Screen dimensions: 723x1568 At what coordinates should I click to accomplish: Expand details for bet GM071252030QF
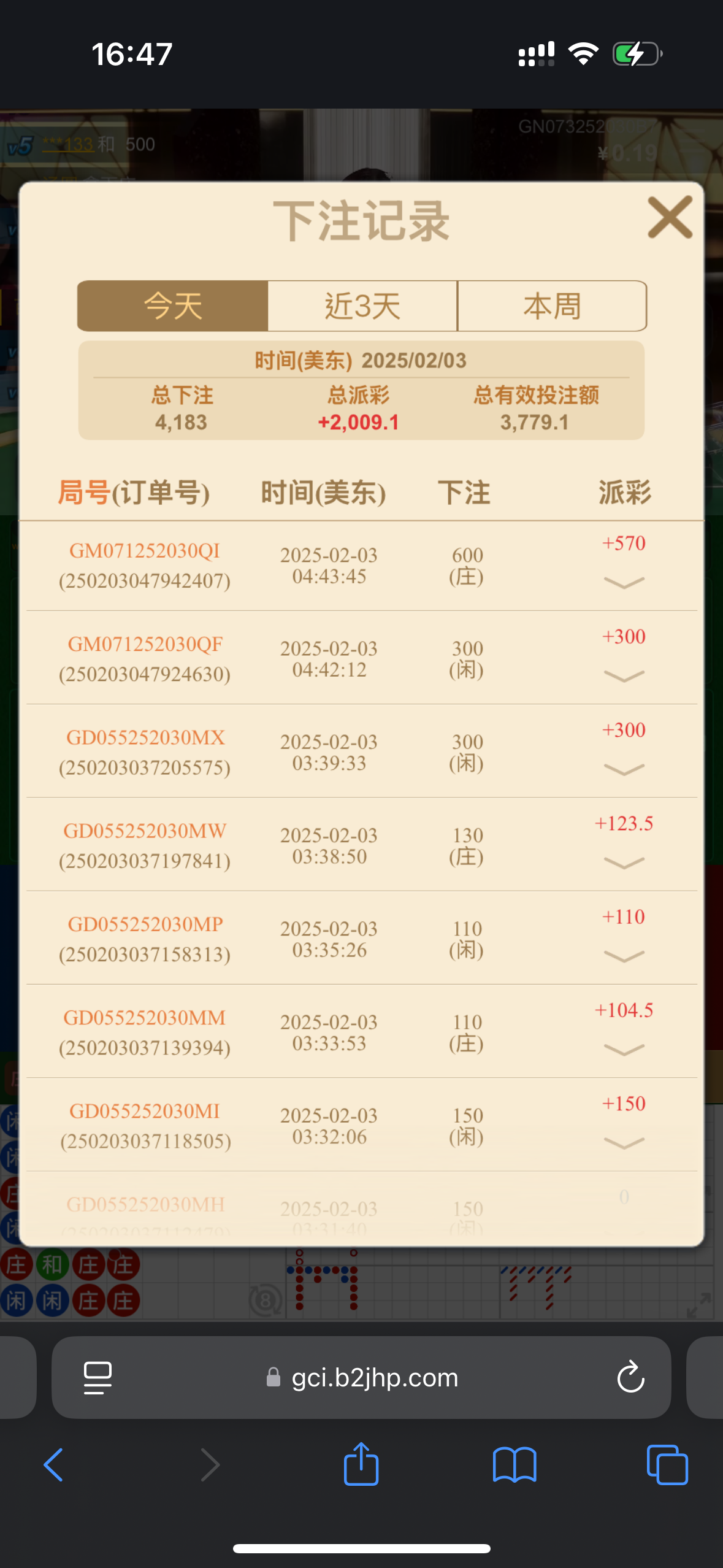pos(624,676)
